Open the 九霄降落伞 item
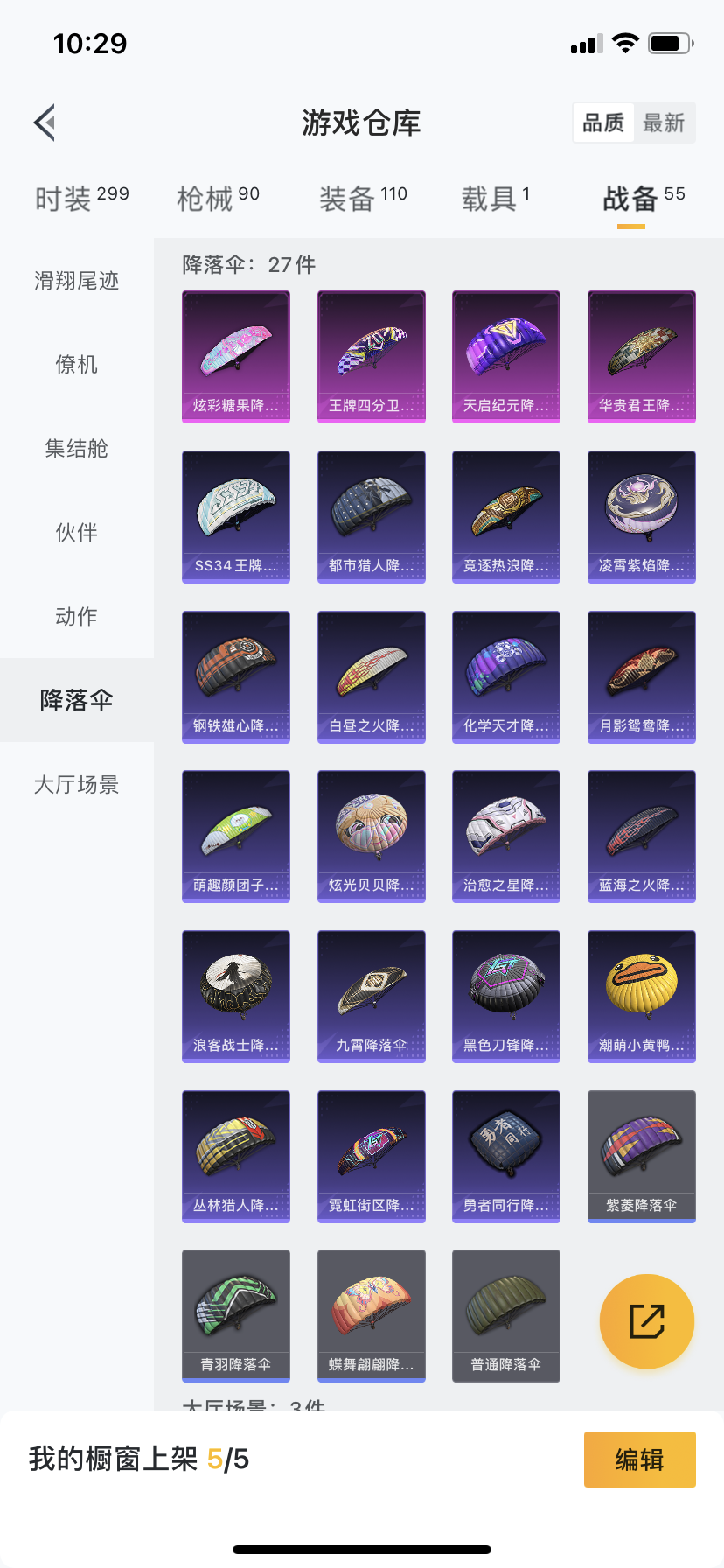The height and width of the screenshot is (1568, 724). [372, 997]
